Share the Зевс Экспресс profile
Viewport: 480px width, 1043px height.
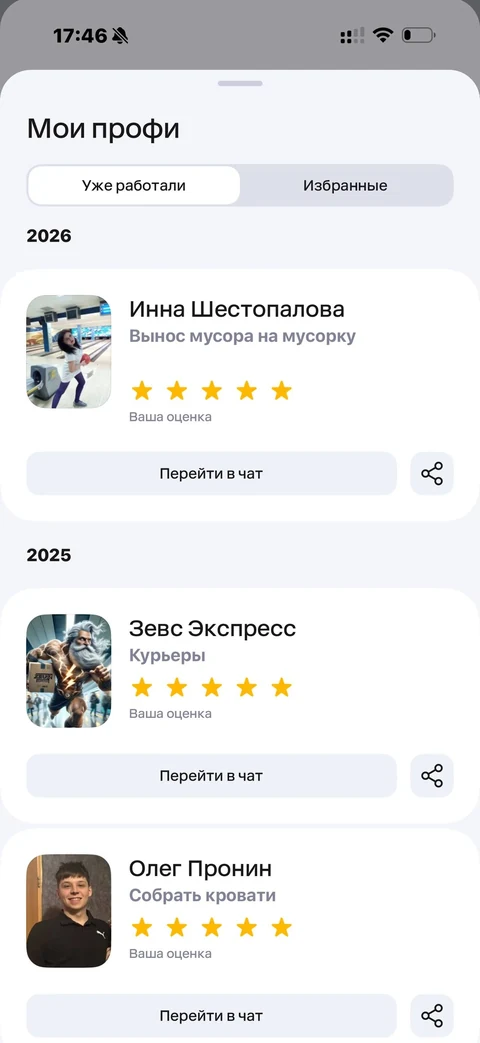[432, 776]
